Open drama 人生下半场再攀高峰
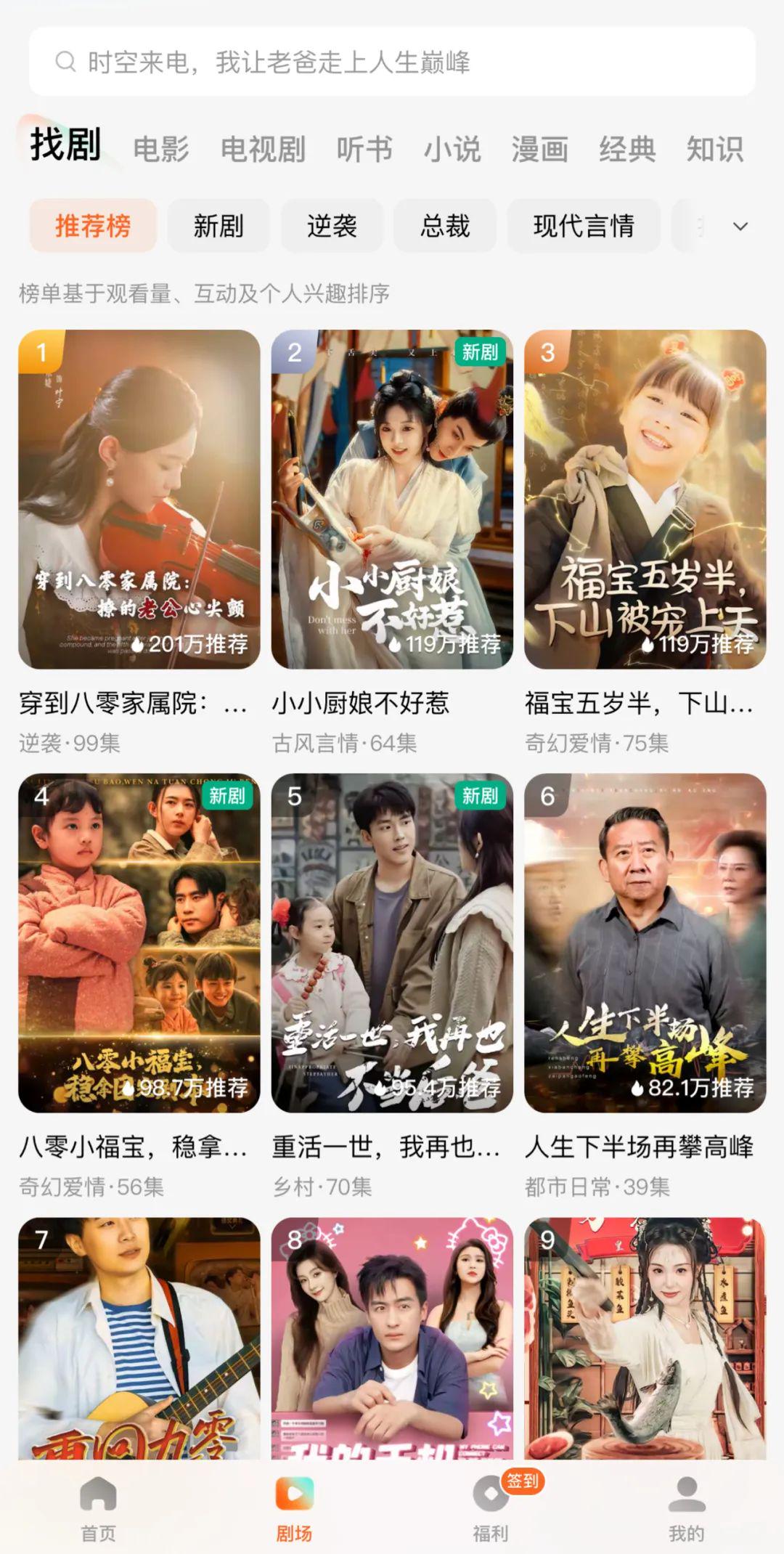This screenshot has height=1554, width=784. 645,943
